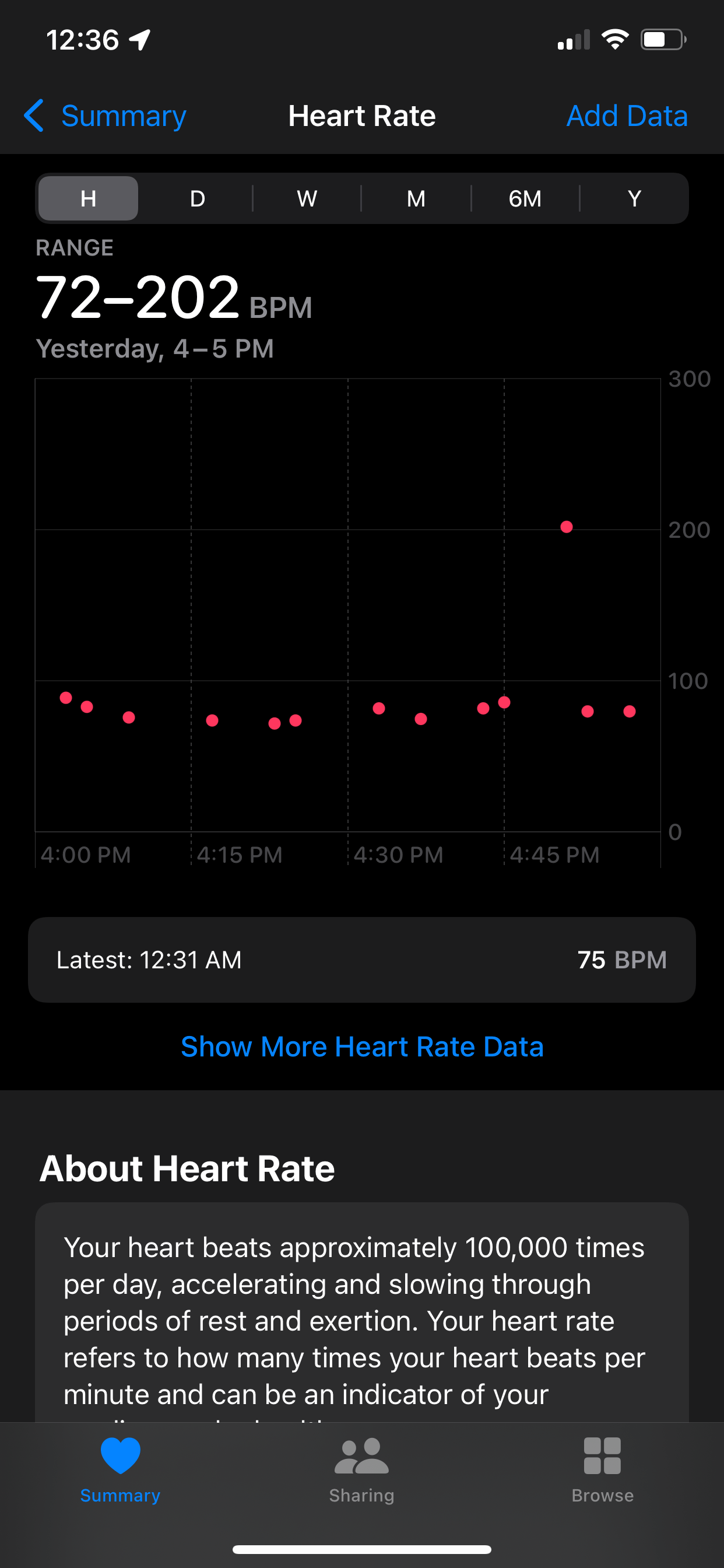
Task: Expand more data via Show More Heart Rate Data
Action: [361, 1046]
